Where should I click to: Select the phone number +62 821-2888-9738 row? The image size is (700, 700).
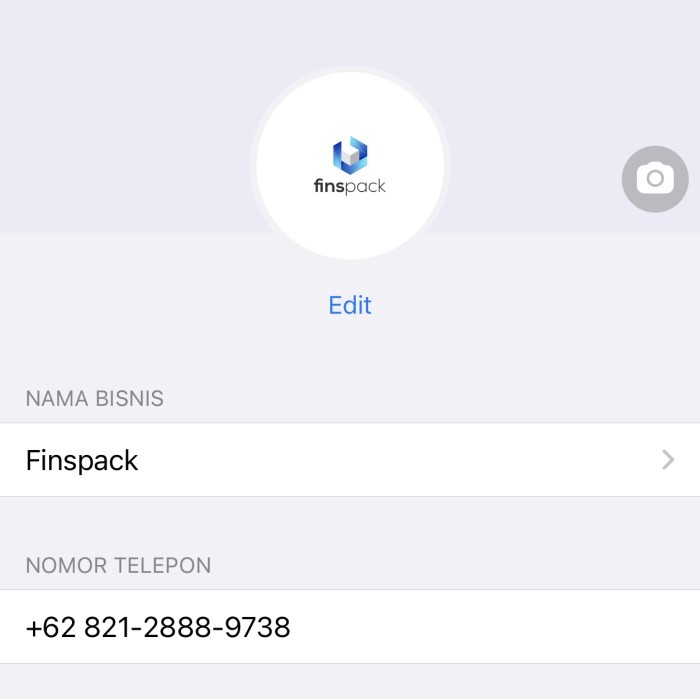[350, 627]
